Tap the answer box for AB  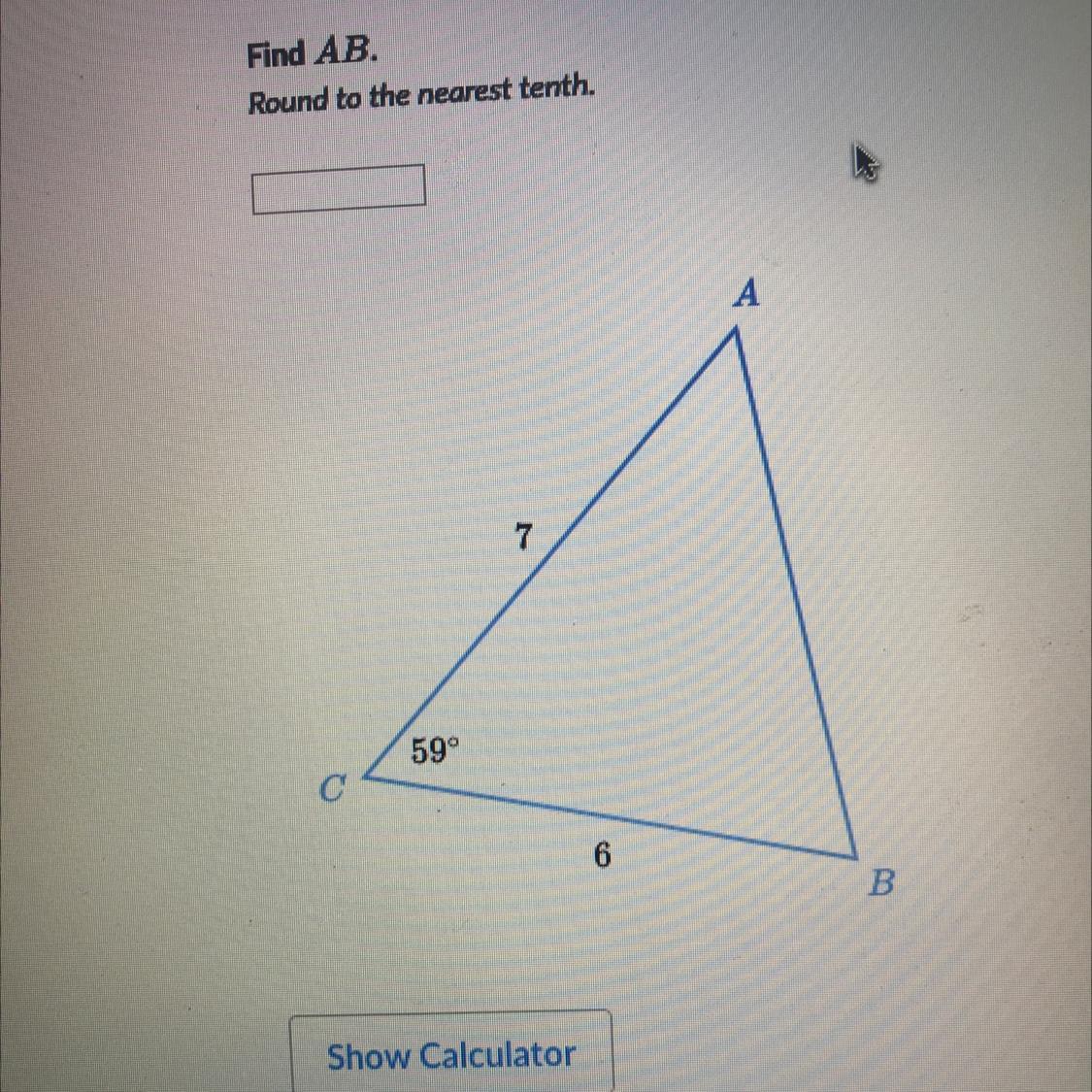pos(338,187)
